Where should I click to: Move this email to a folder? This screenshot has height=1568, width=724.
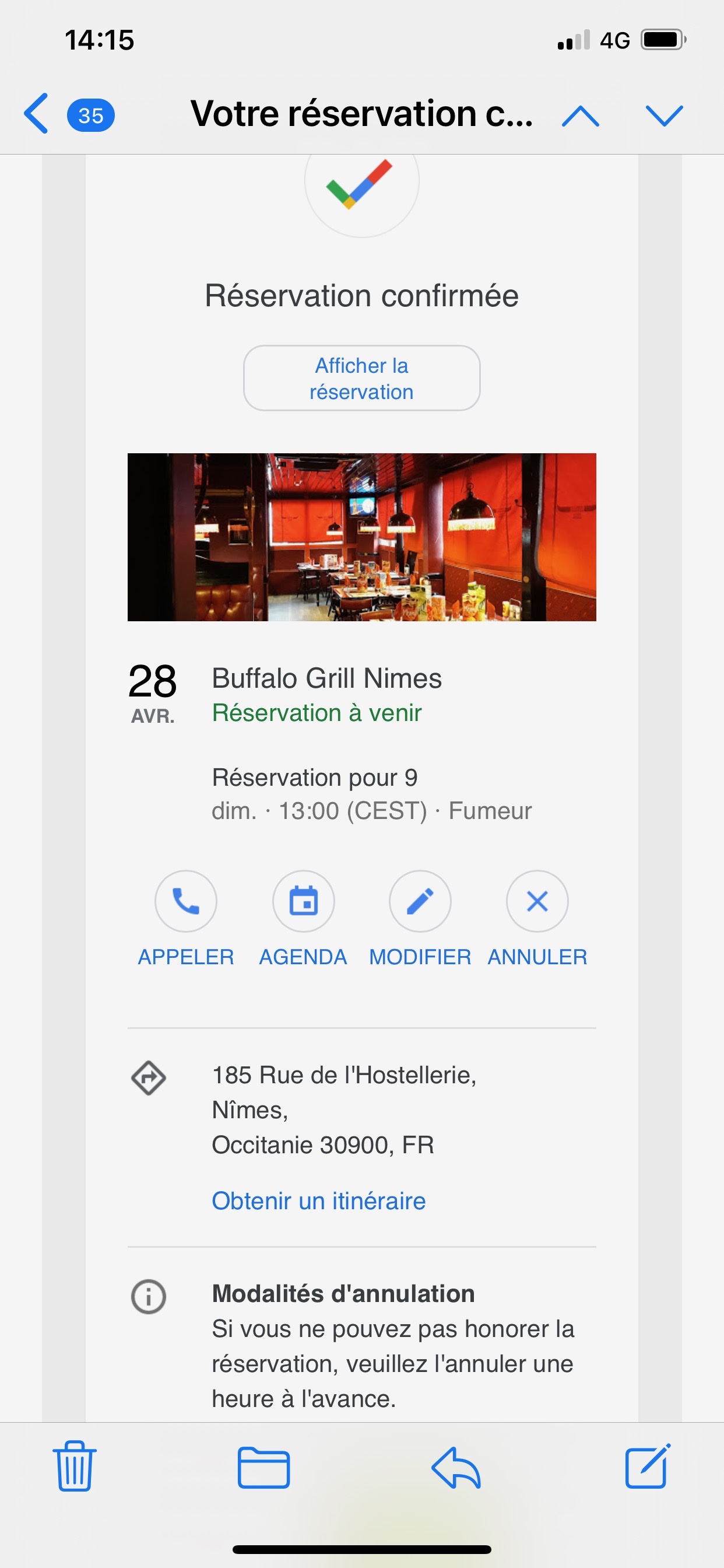coord(263,1467)
